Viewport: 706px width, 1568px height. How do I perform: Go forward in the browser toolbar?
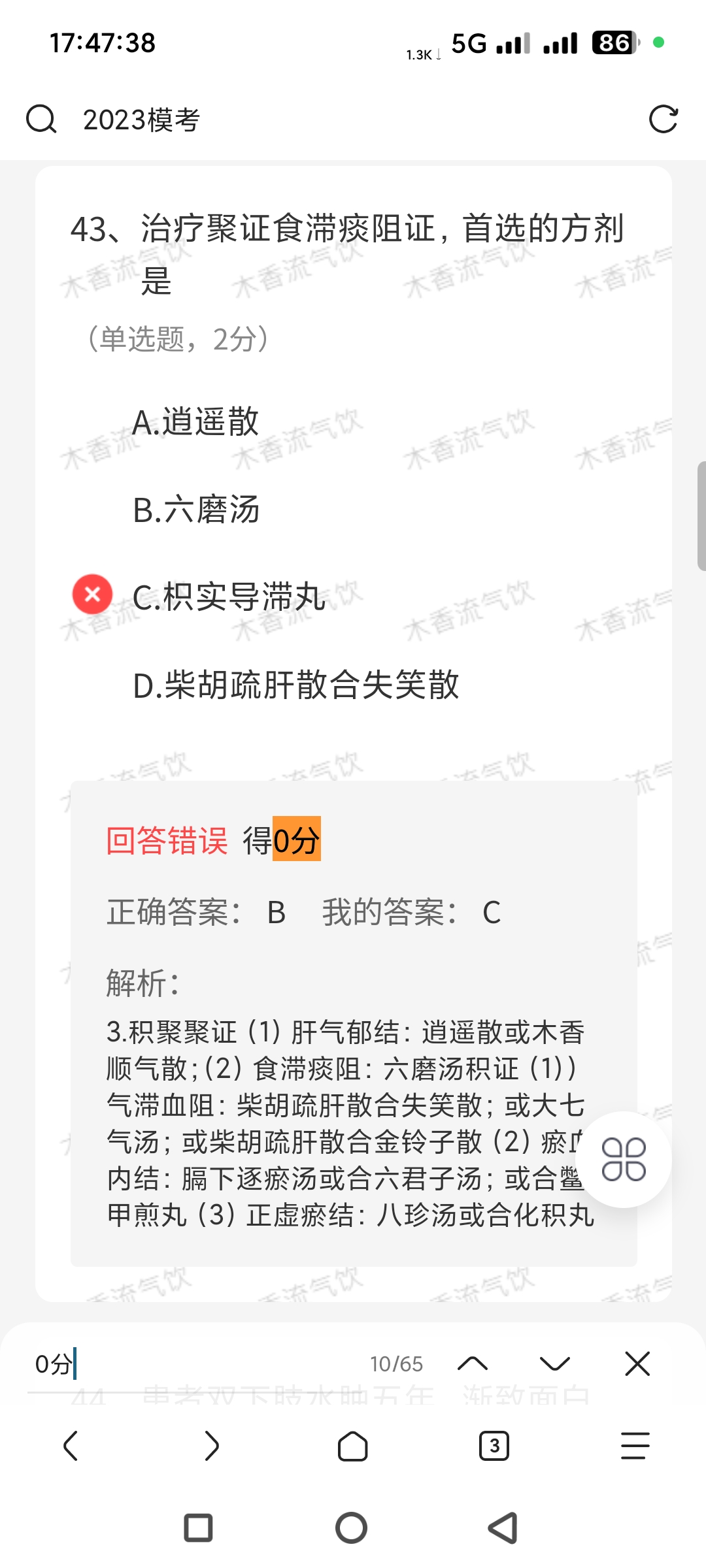point(212,1446)
